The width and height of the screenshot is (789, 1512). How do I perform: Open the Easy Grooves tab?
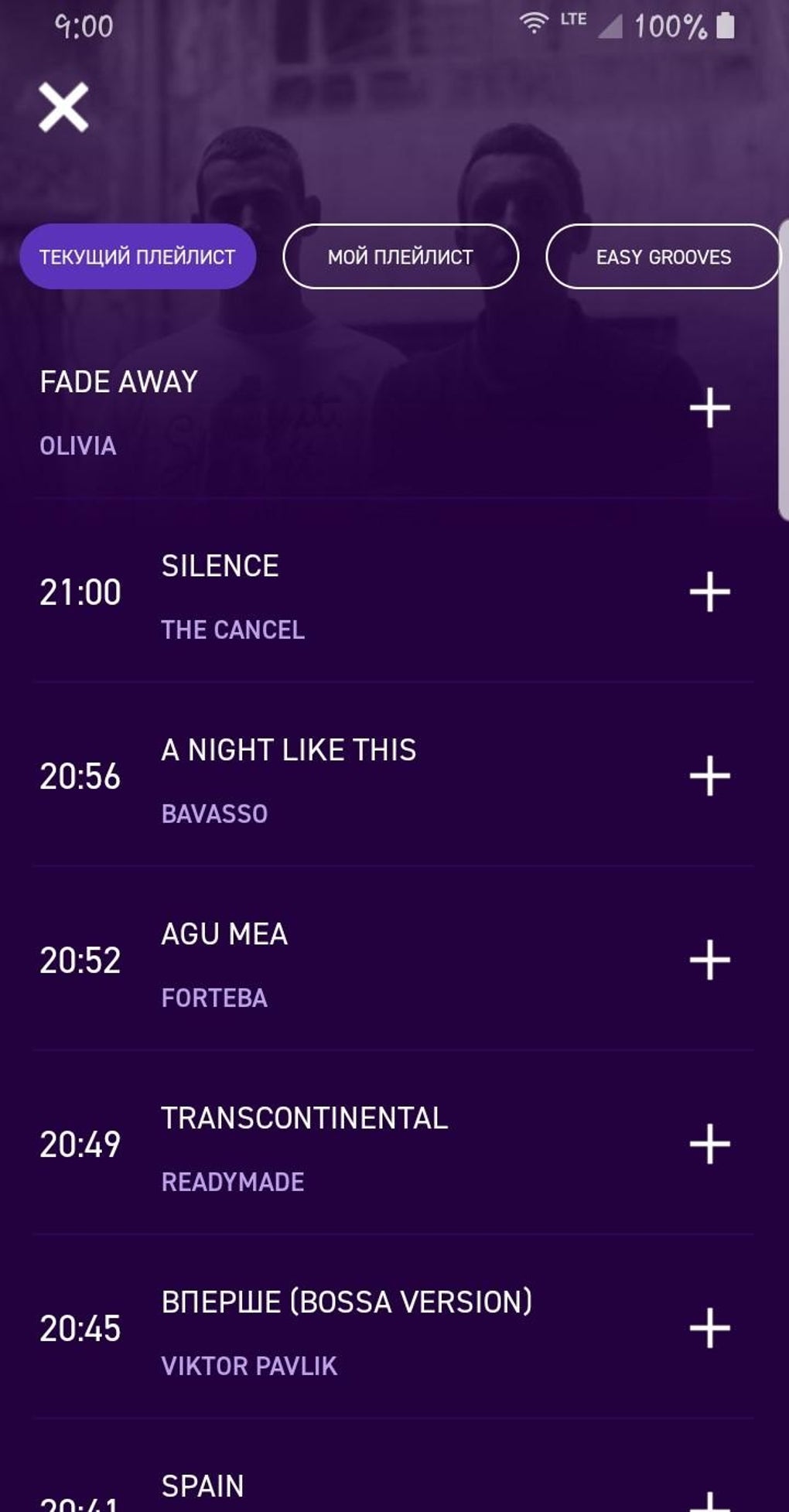pyautogui.click(x=663, y=256)
